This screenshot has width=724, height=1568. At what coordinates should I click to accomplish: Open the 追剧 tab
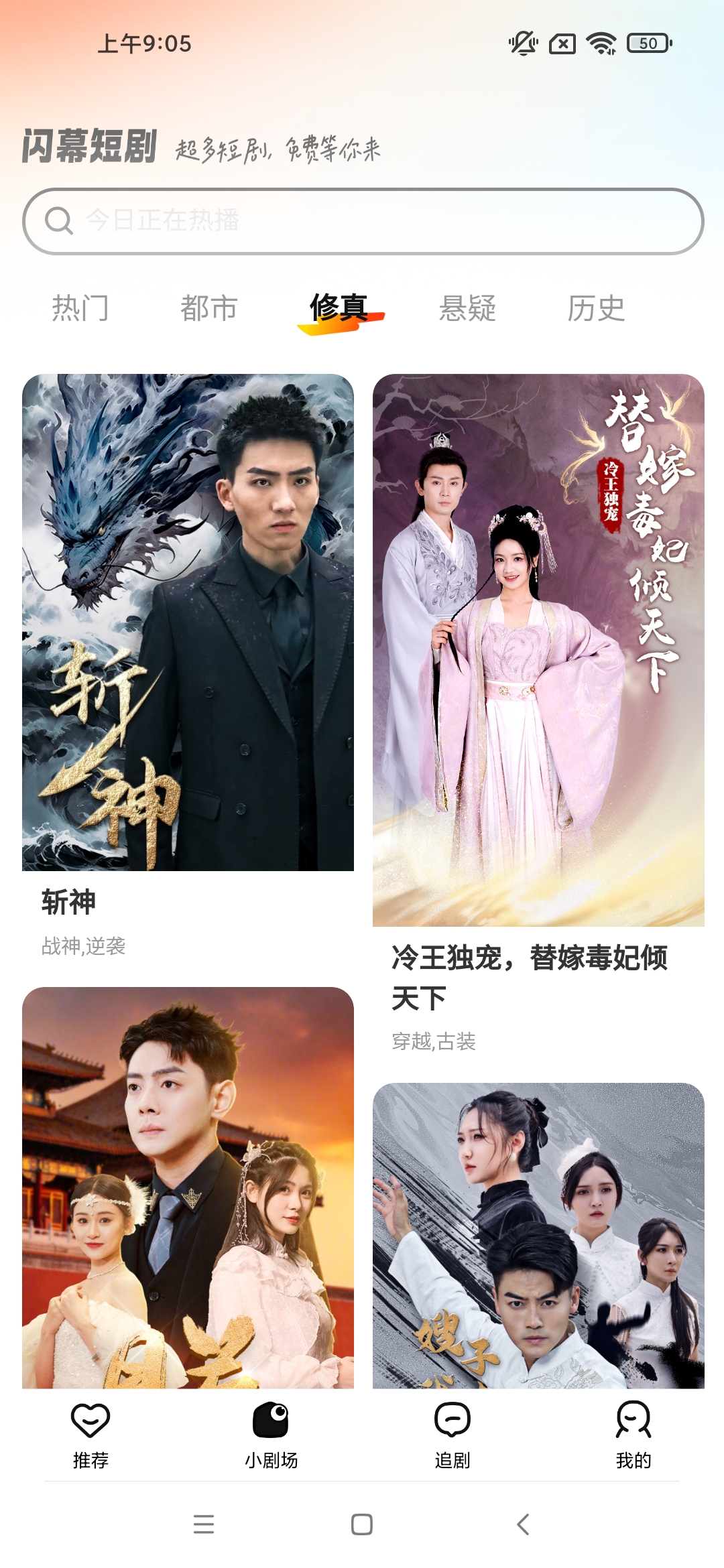452,1434
